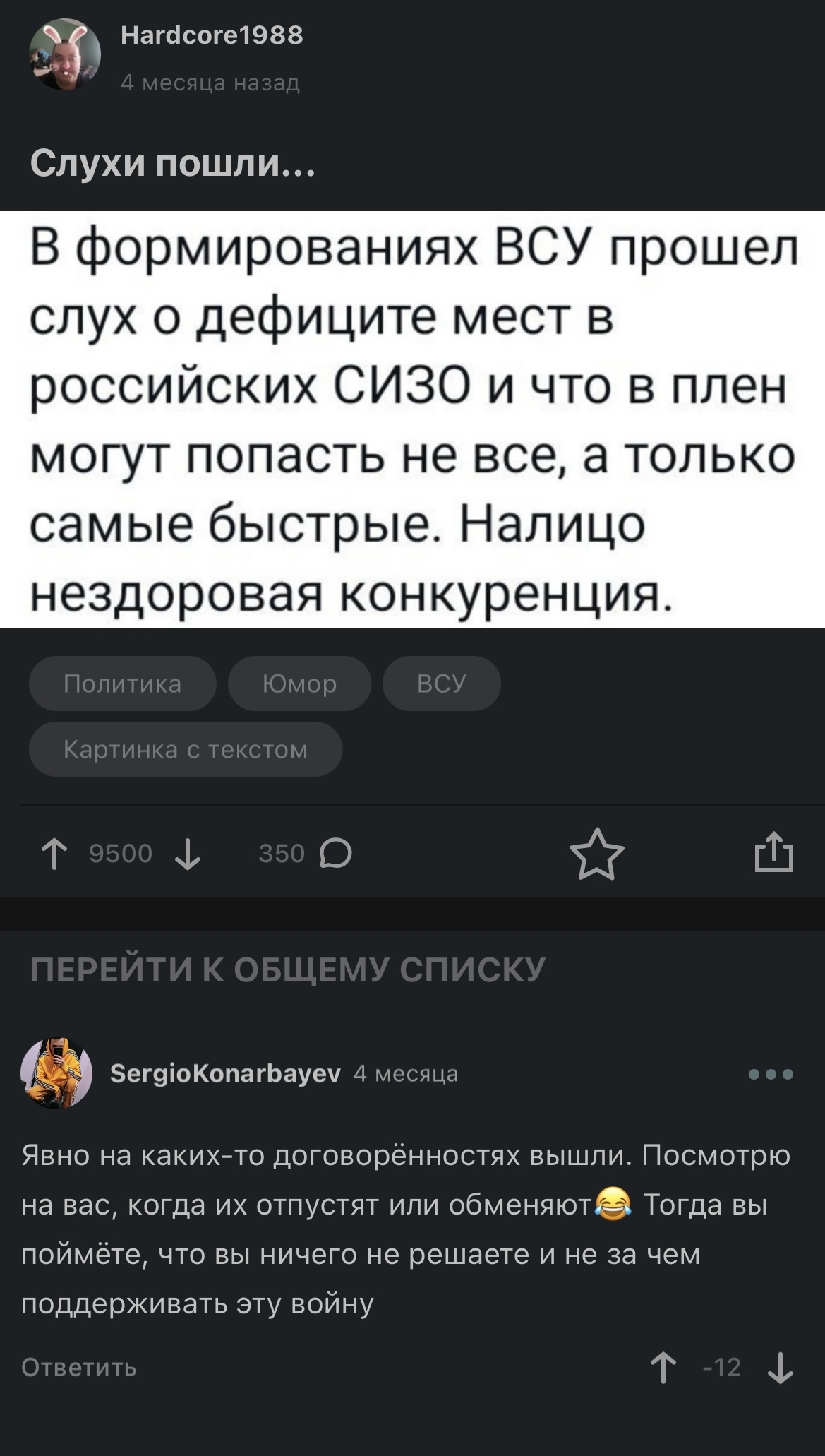Viewport: 825px width, 1456px height.
Task: Open the comment's three-dot menu
Action: [x=771, y=1075]
